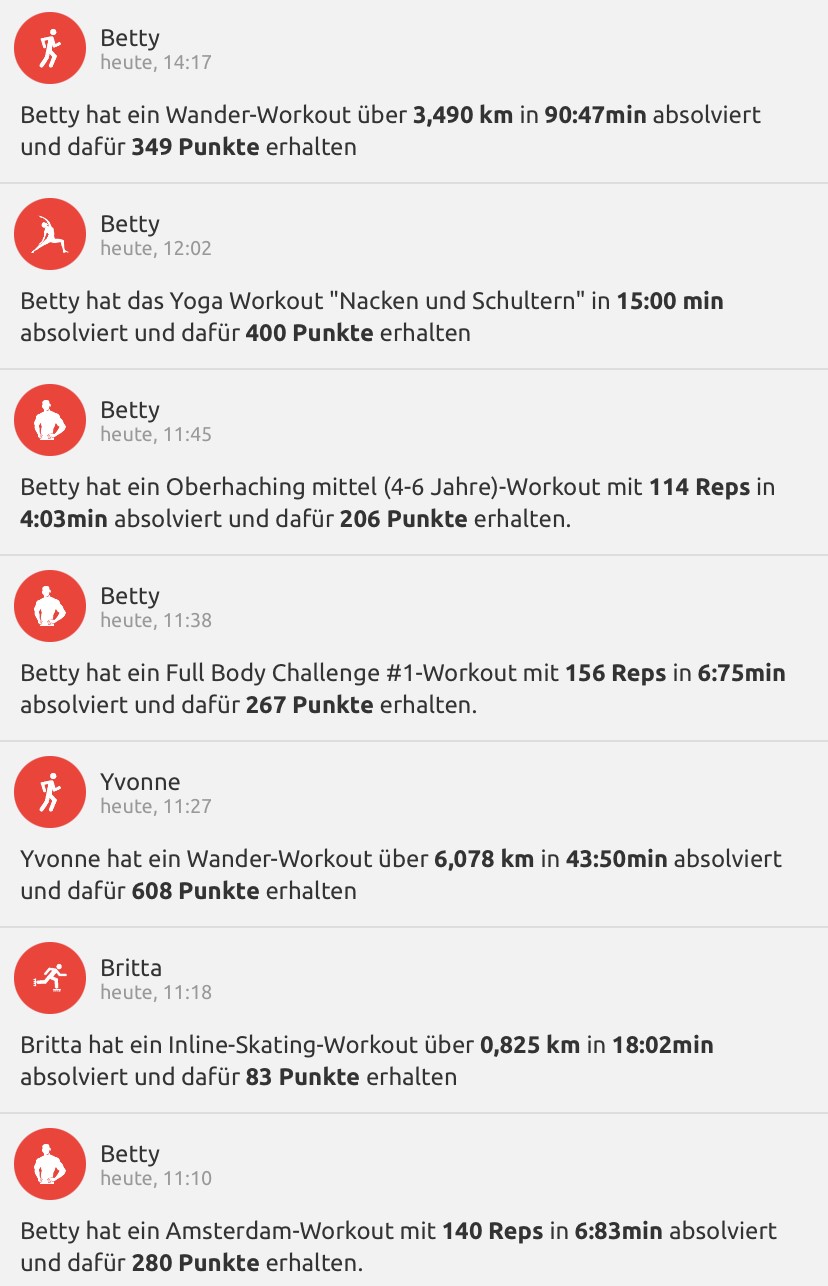Open Yvonne's Wander-Workout entry
The image size is (828, 1286).
pyautogui.click(x=414, y=874)
